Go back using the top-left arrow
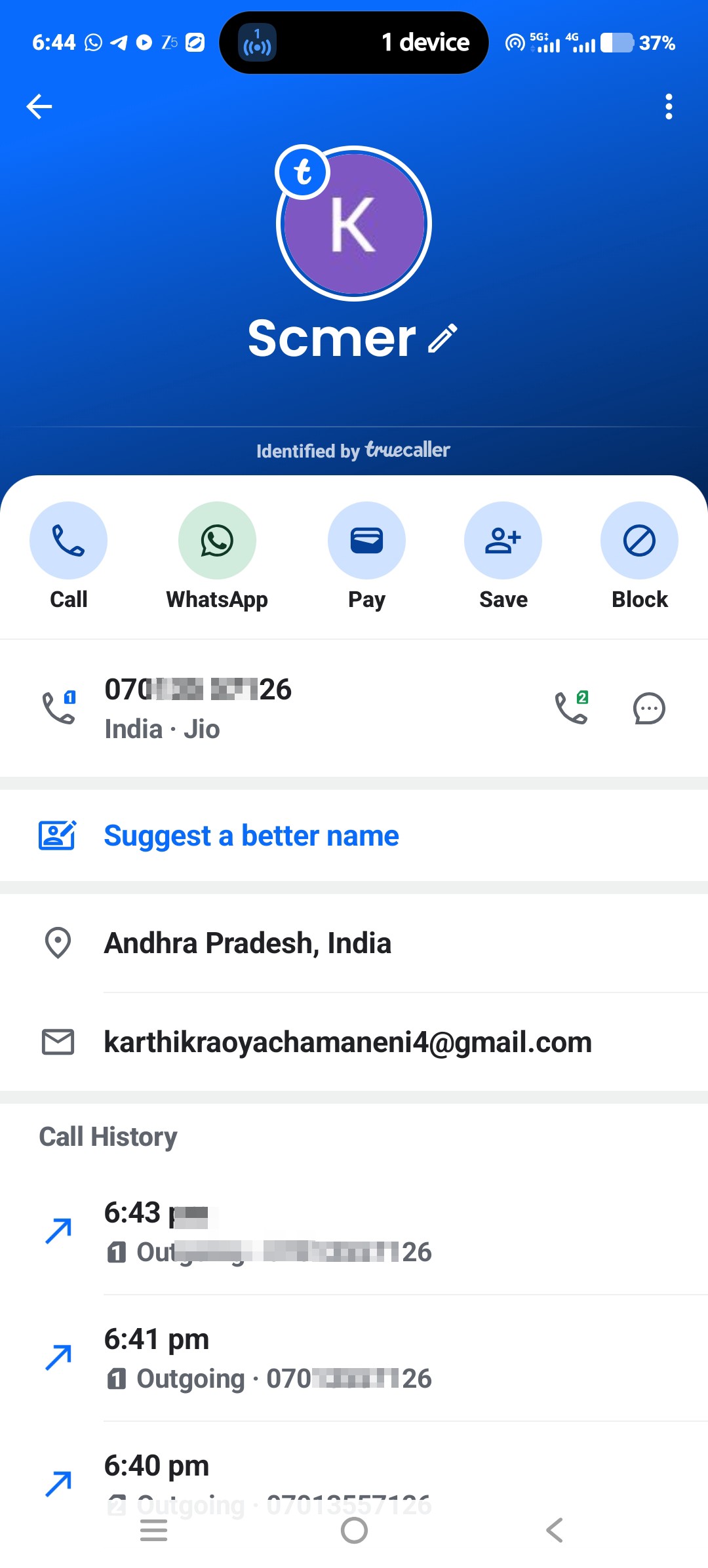The image size is (708, 1568). (x=39, y=106)
